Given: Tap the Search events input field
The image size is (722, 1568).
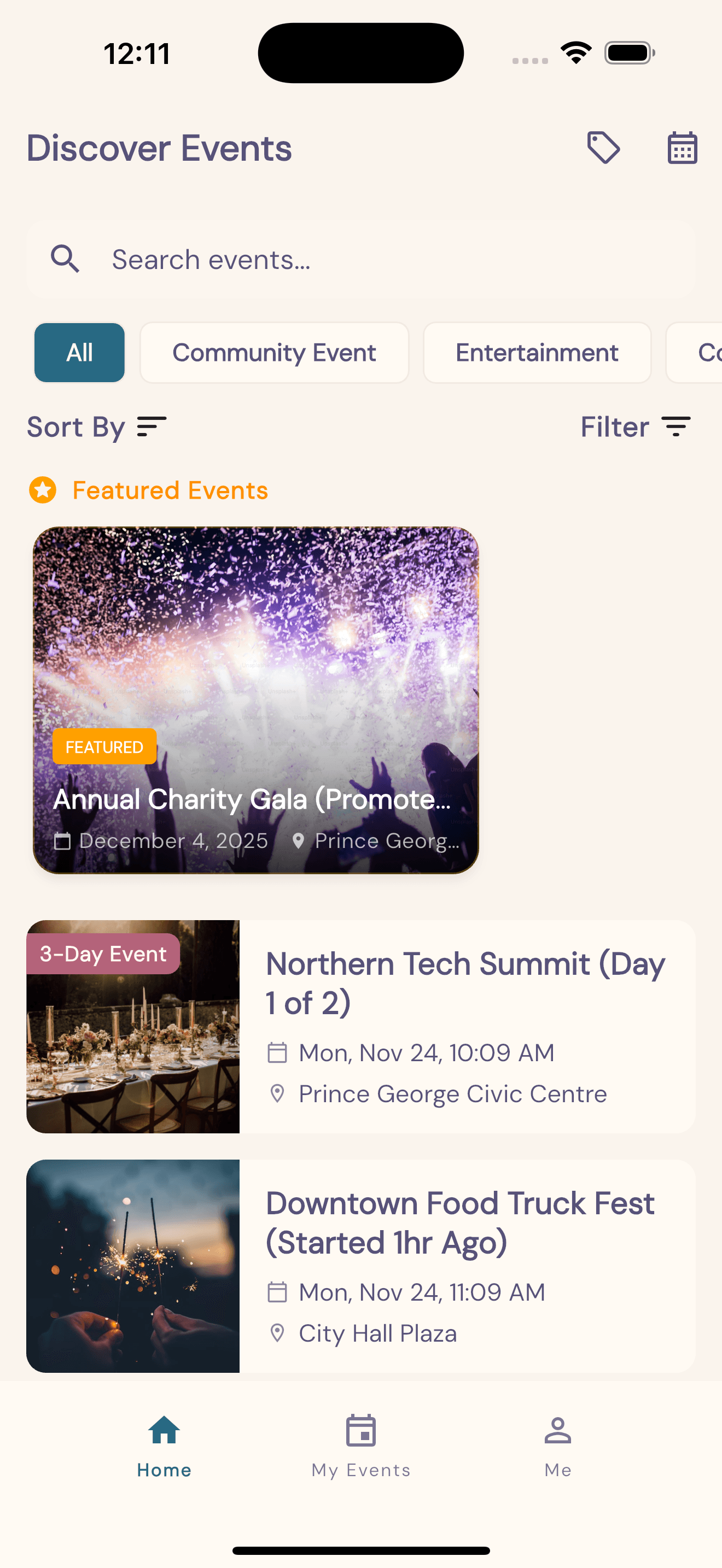Looking at the screenshot, I should [x=360, y=259].
